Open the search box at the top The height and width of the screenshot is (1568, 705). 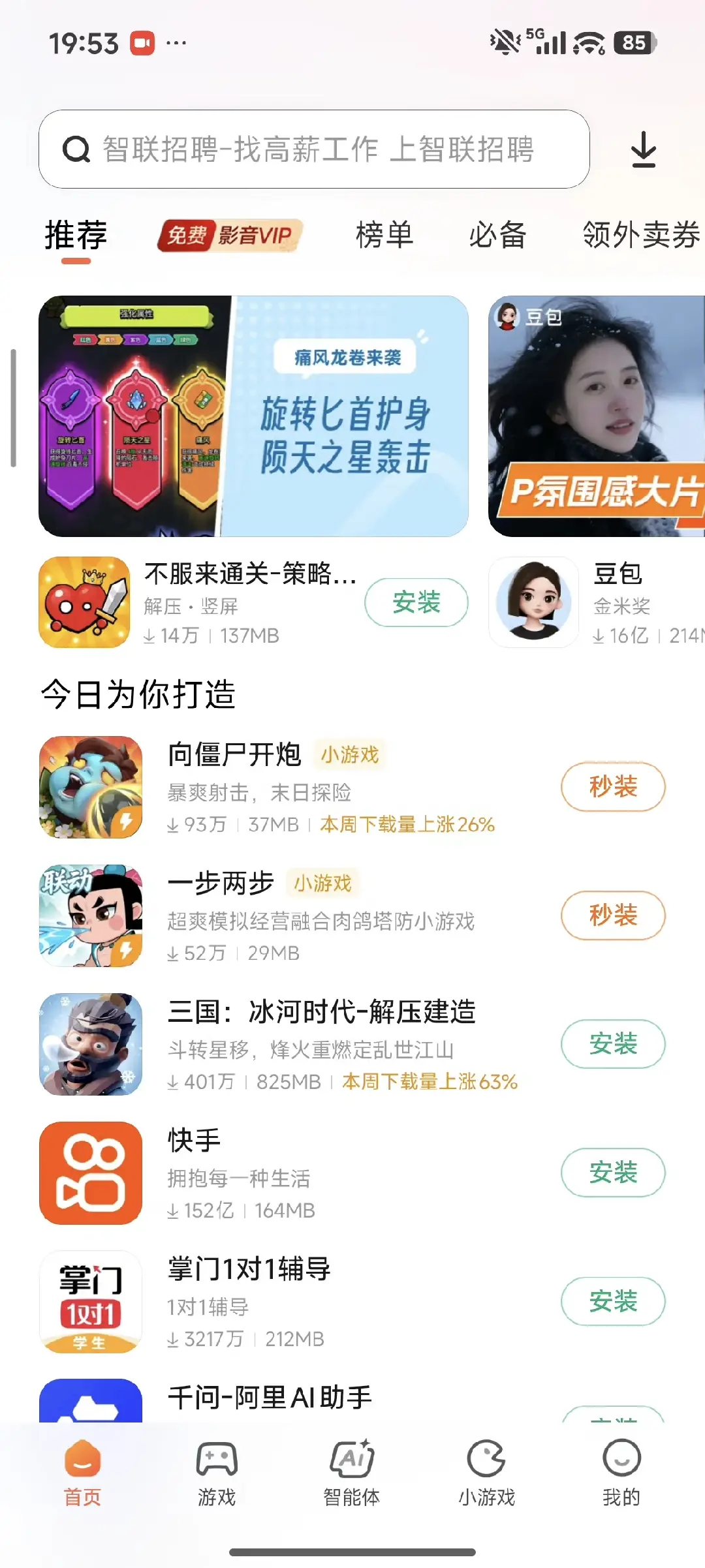313,149
